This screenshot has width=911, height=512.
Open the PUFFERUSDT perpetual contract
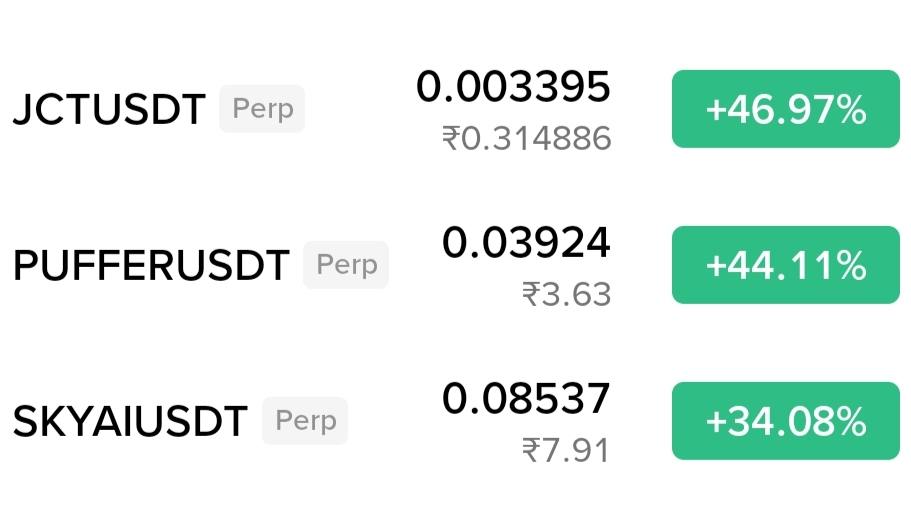click(x=456, y=265)
